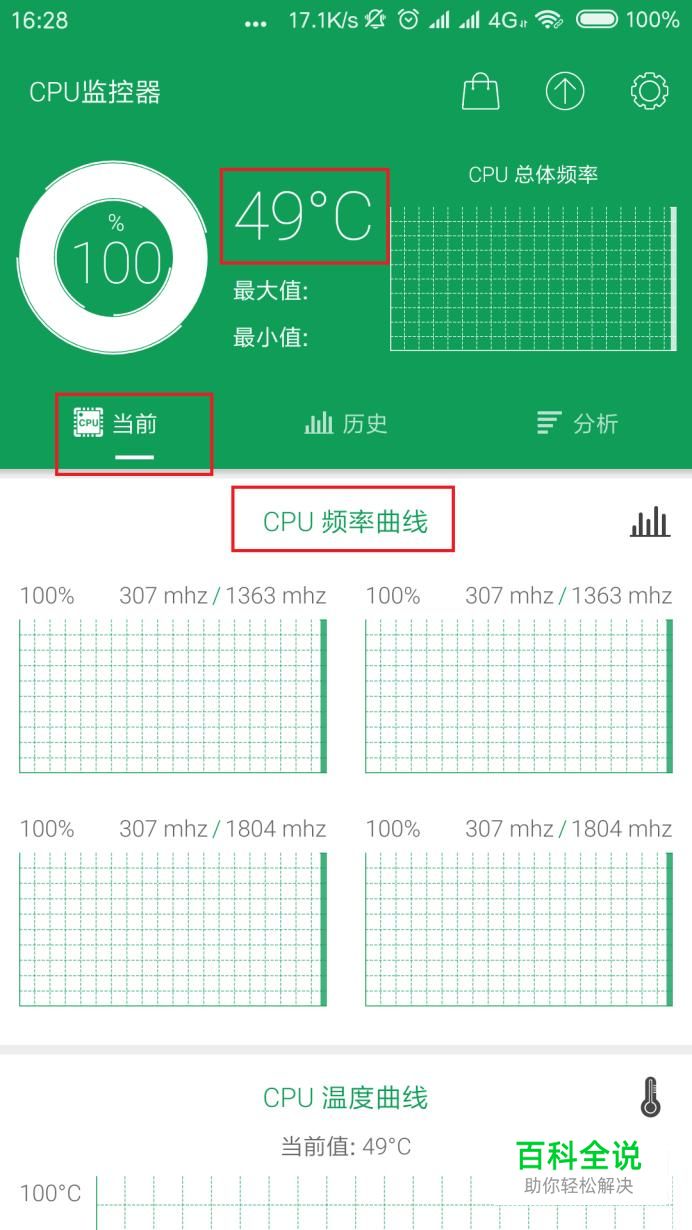This screenshot has width=692, height=1230.
Task: Switch to the 历史 tab
Action: tap(345, 424)
